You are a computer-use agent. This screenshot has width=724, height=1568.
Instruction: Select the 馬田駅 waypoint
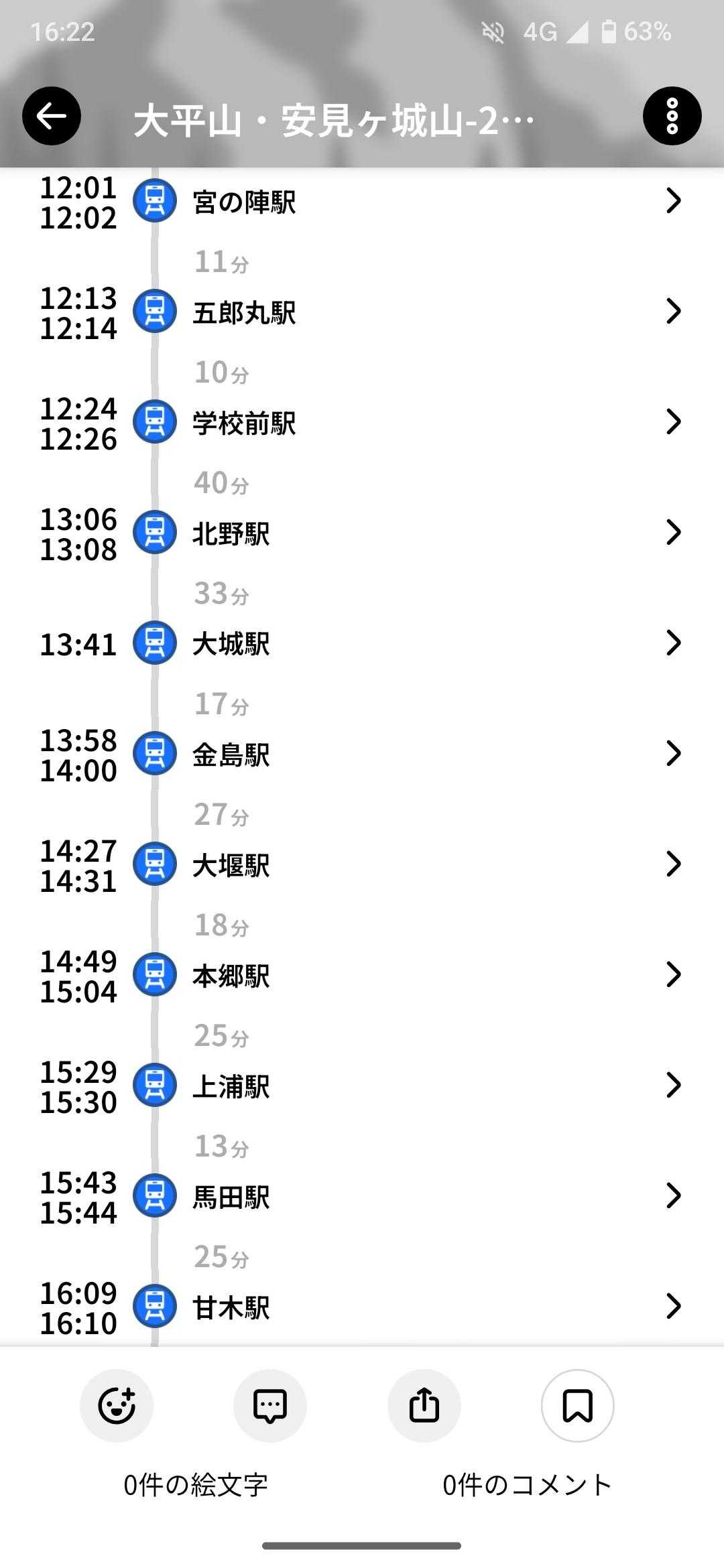(362, 1196)
